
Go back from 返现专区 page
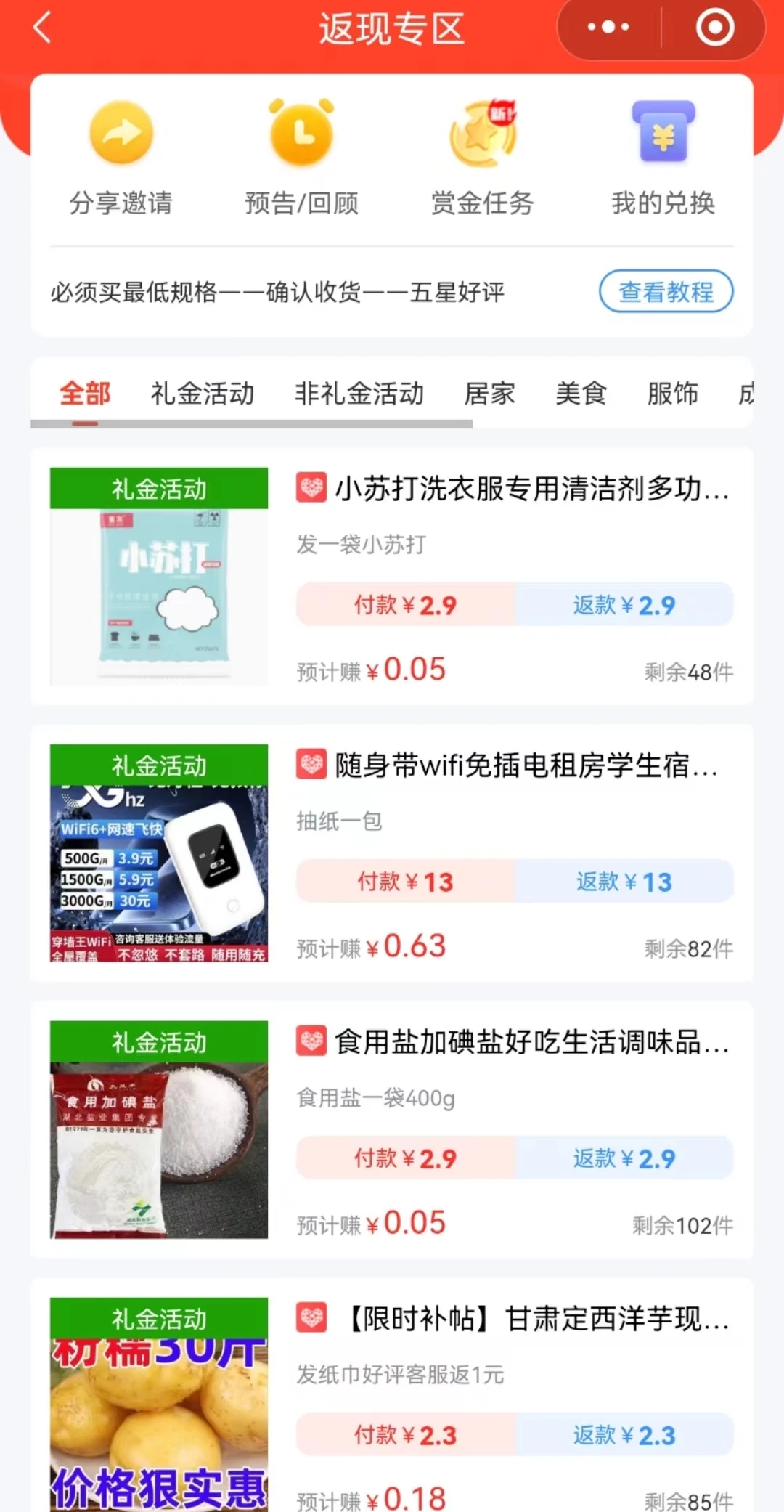pos(42,29)
